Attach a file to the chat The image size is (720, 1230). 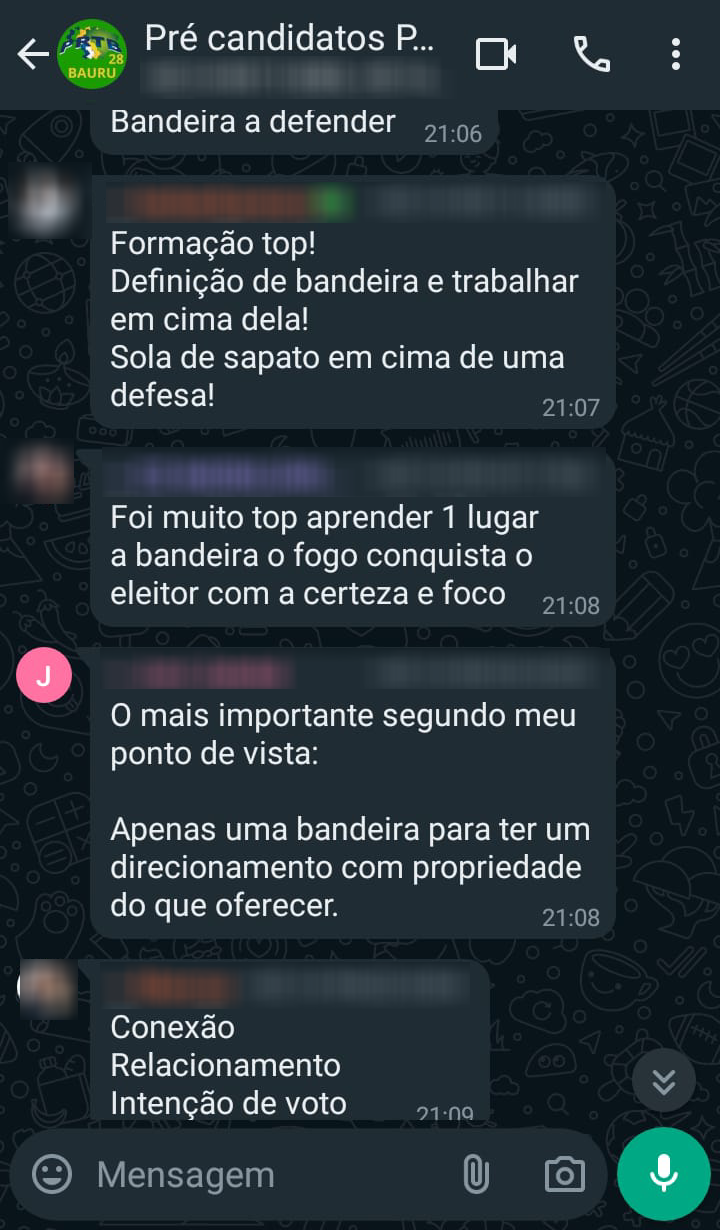[476, 1174]
